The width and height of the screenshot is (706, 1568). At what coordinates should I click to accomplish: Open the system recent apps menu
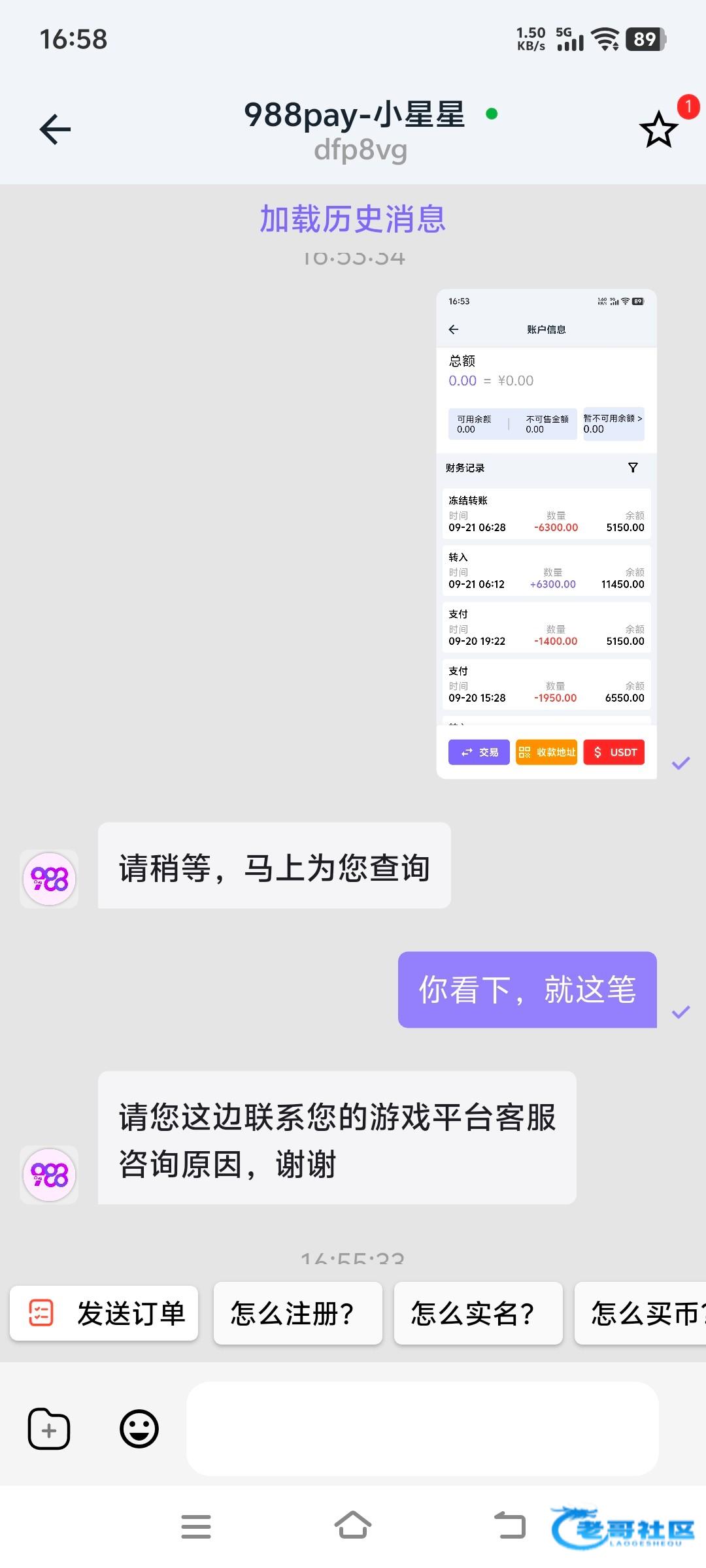coord(196,1526)
